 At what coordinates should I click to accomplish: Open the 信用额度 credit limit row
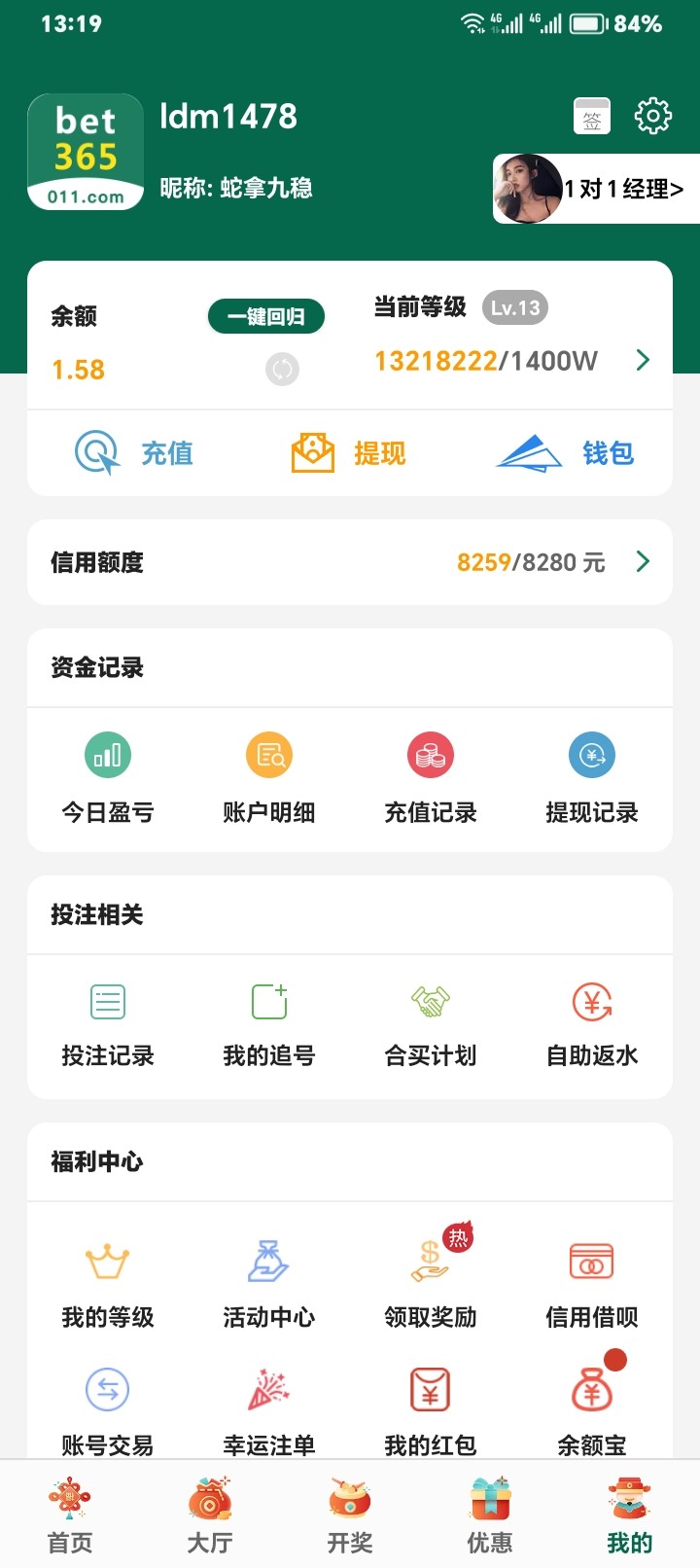[350, 562]
